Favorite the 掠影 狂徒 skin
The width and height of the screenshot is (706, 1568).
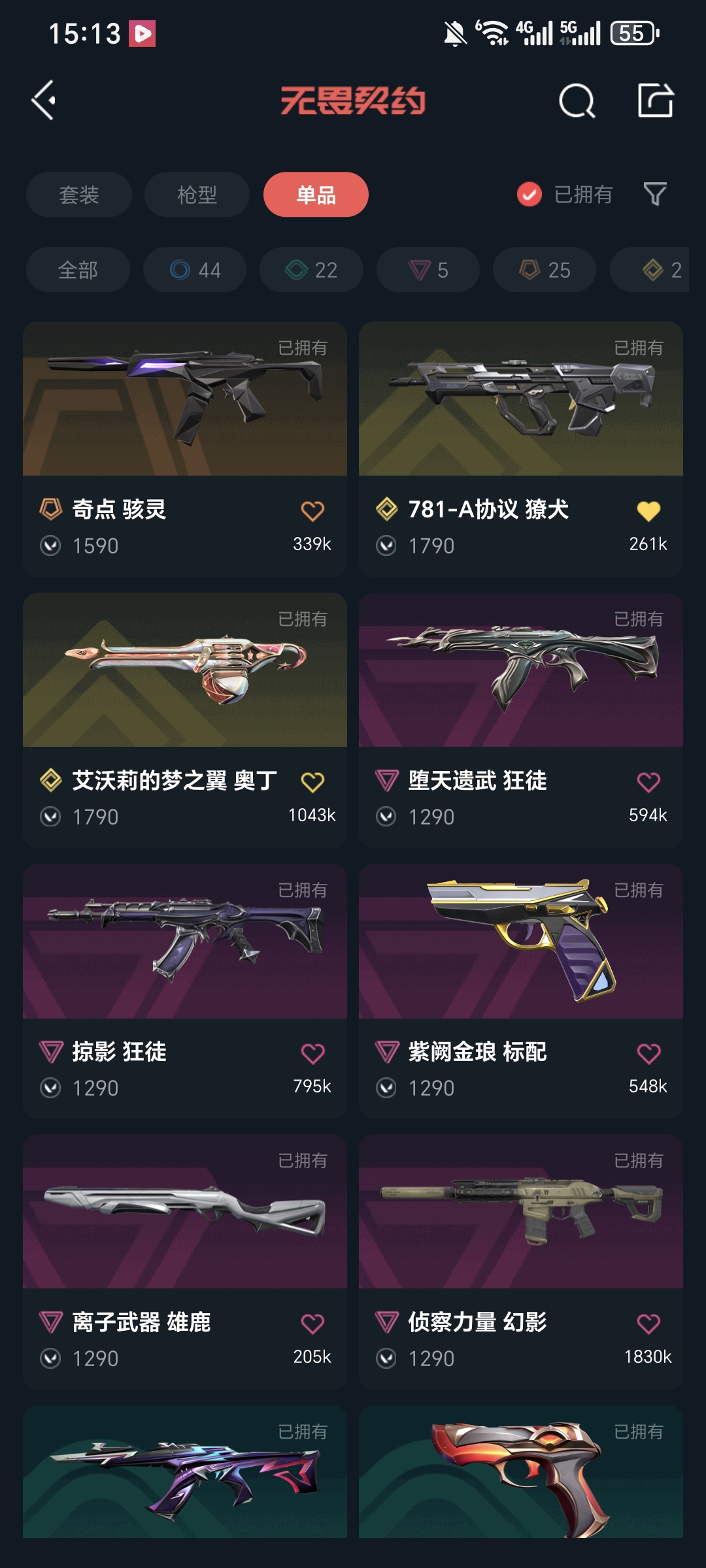tap(312, 1053)
